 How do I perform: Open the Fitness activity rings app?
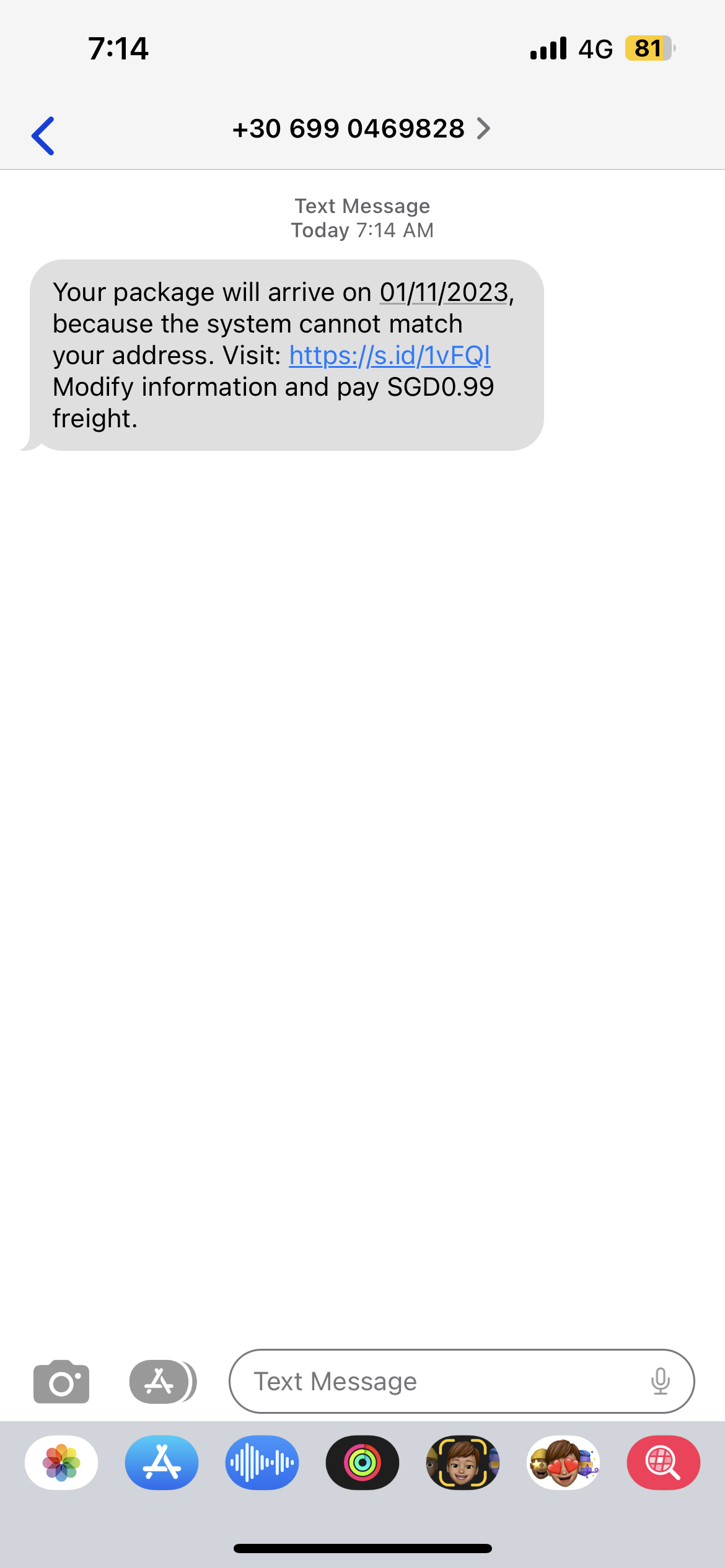tap(362, 1463)
